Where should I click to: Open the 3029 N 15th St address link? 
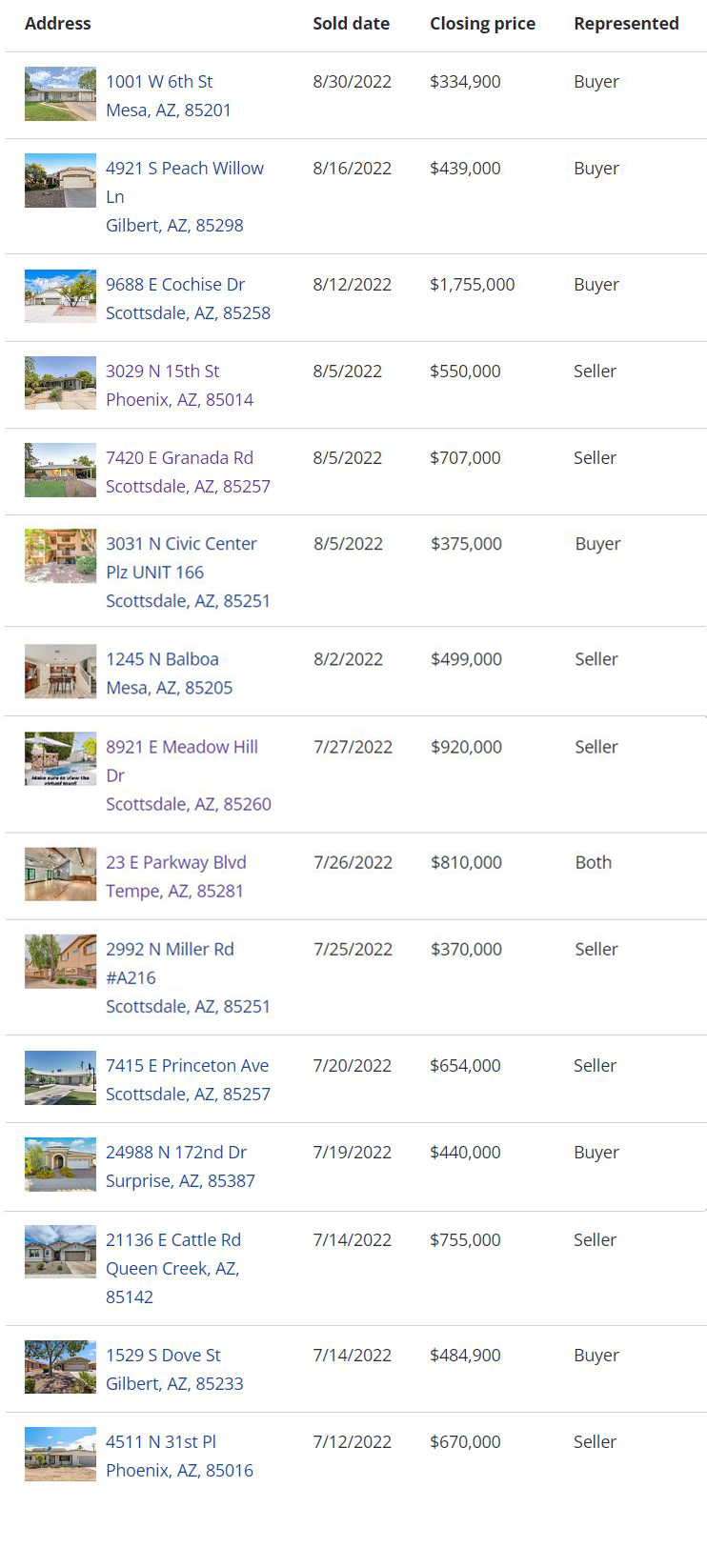[x=162, y=372]
